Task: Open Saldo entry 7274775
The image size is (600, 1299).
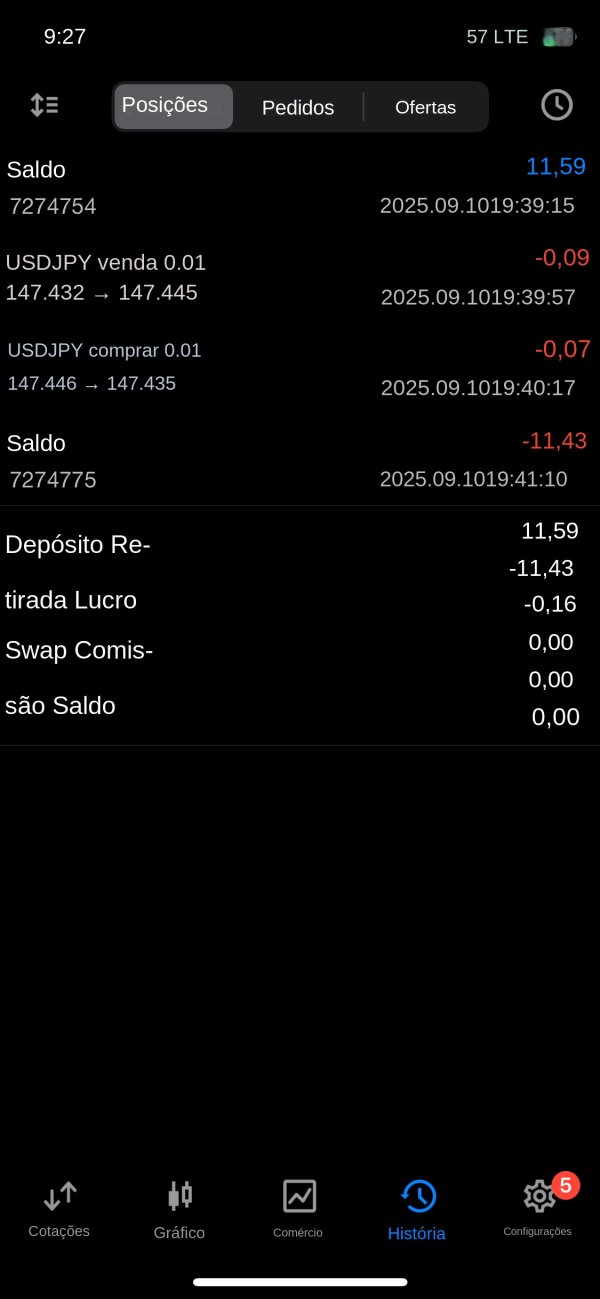Action: (x=300, y=460)
